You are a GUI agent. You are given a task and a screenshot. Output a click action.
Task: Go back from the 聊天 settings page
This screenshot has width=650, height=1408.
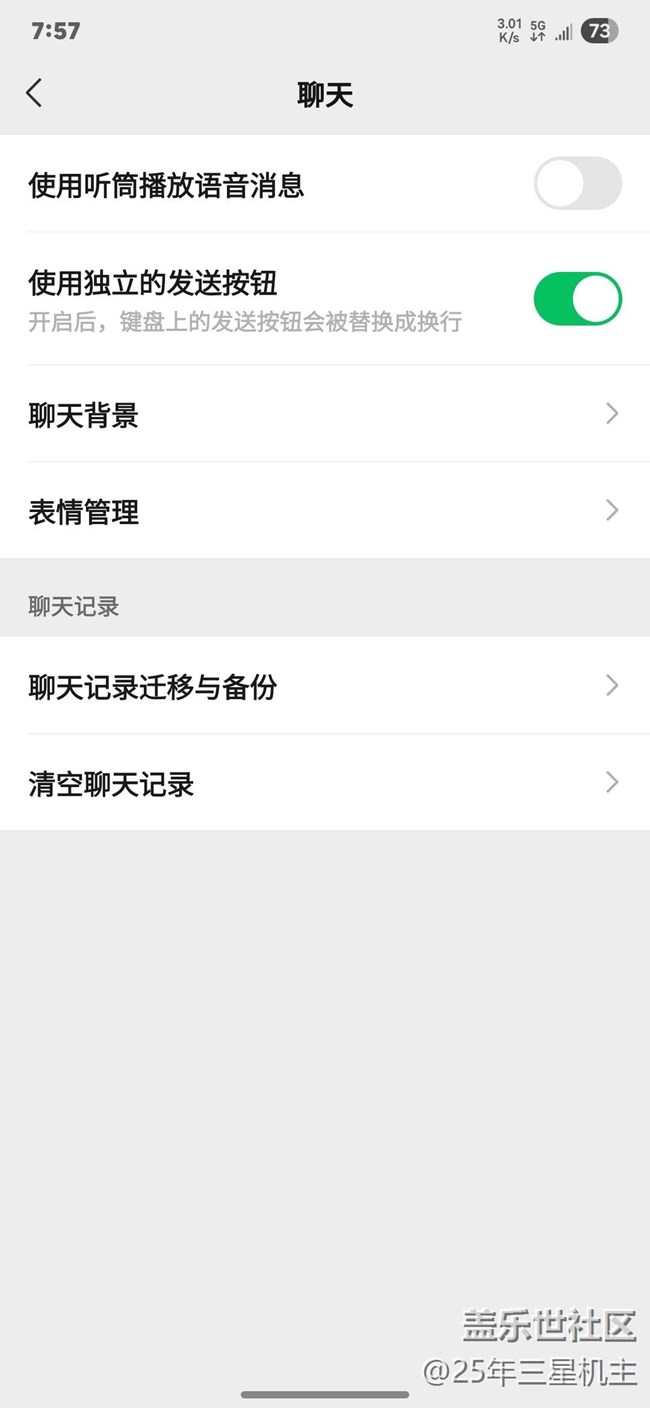[x=34, y=94]
